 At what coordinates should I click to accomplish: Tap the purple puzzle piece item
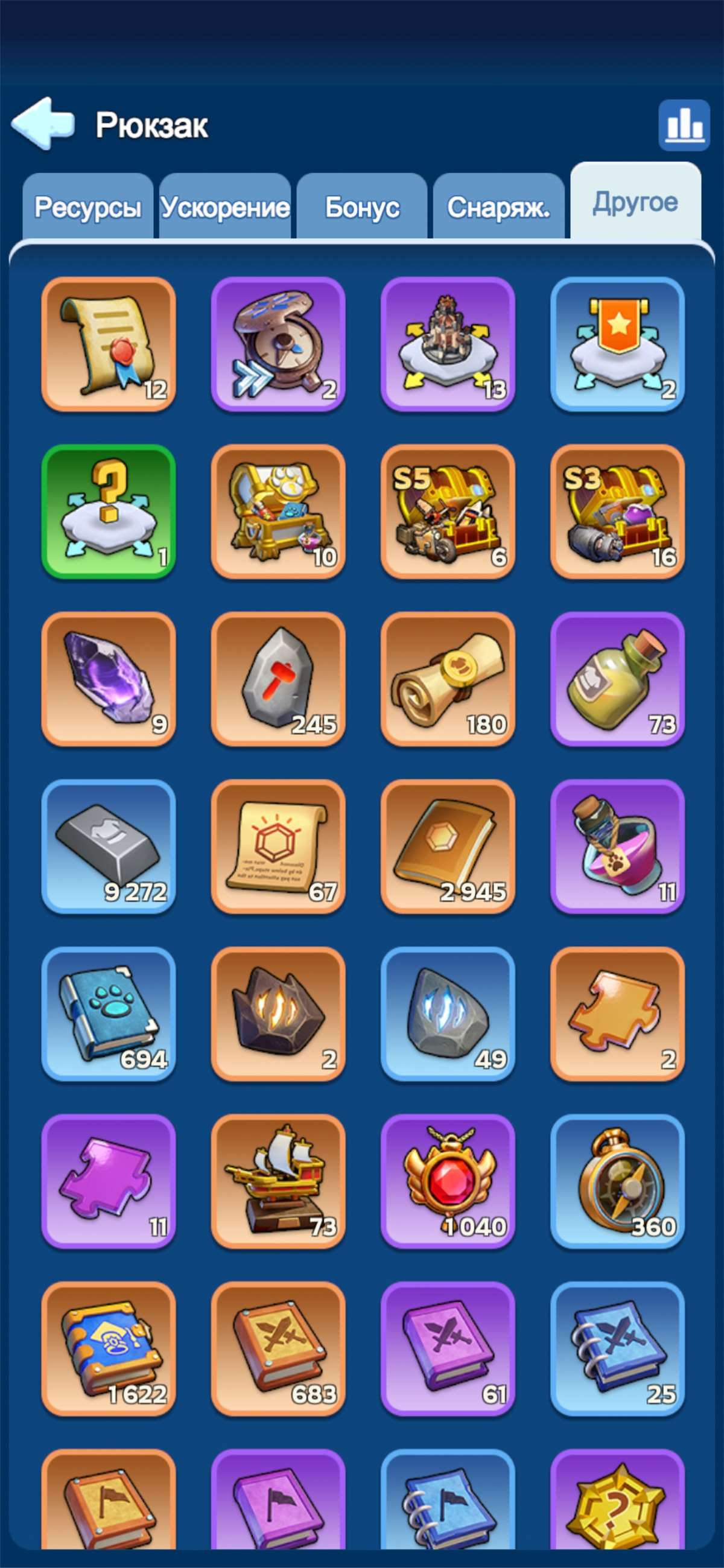tap(109, 1181)
